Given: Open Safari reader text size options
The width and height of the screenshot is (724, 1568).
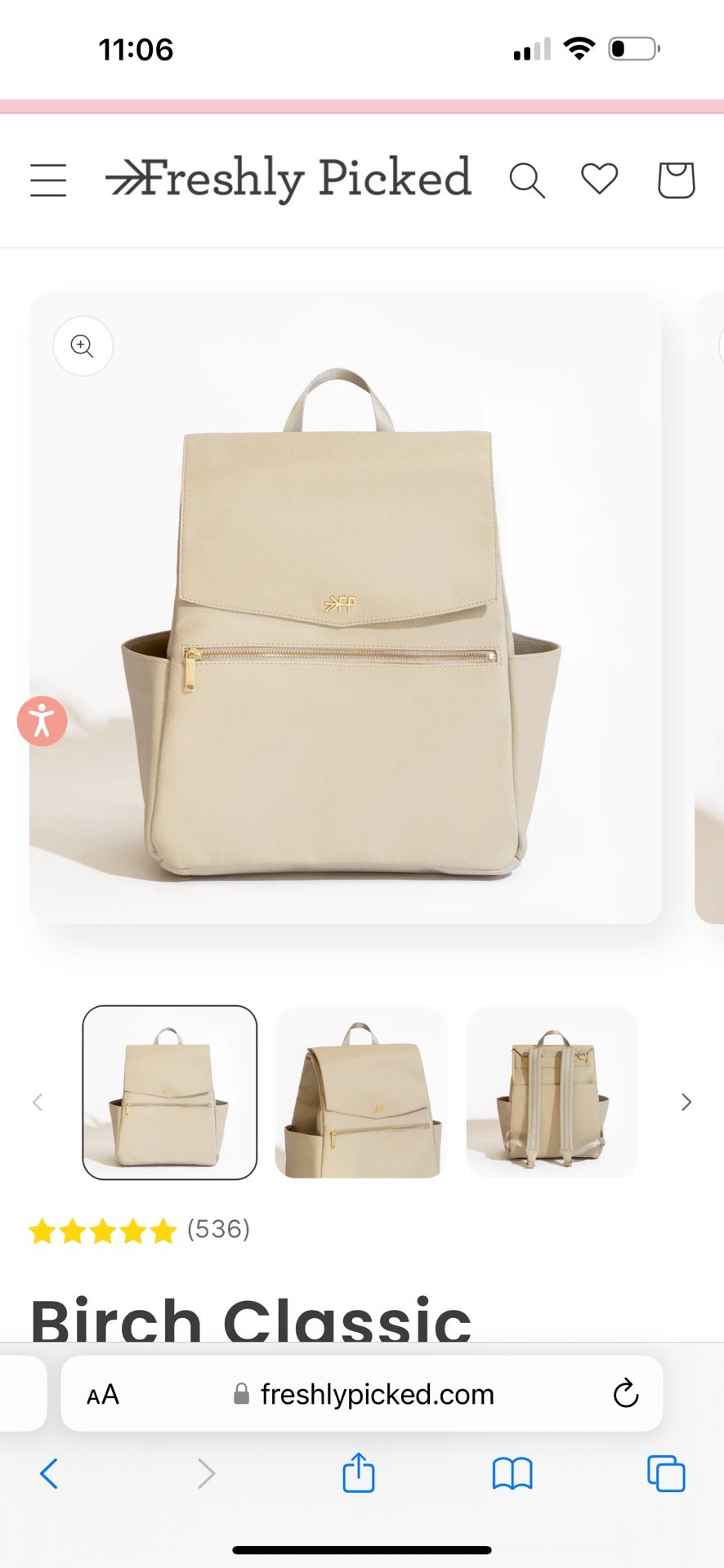Looking at the screenshot, I should [103, 1394].
